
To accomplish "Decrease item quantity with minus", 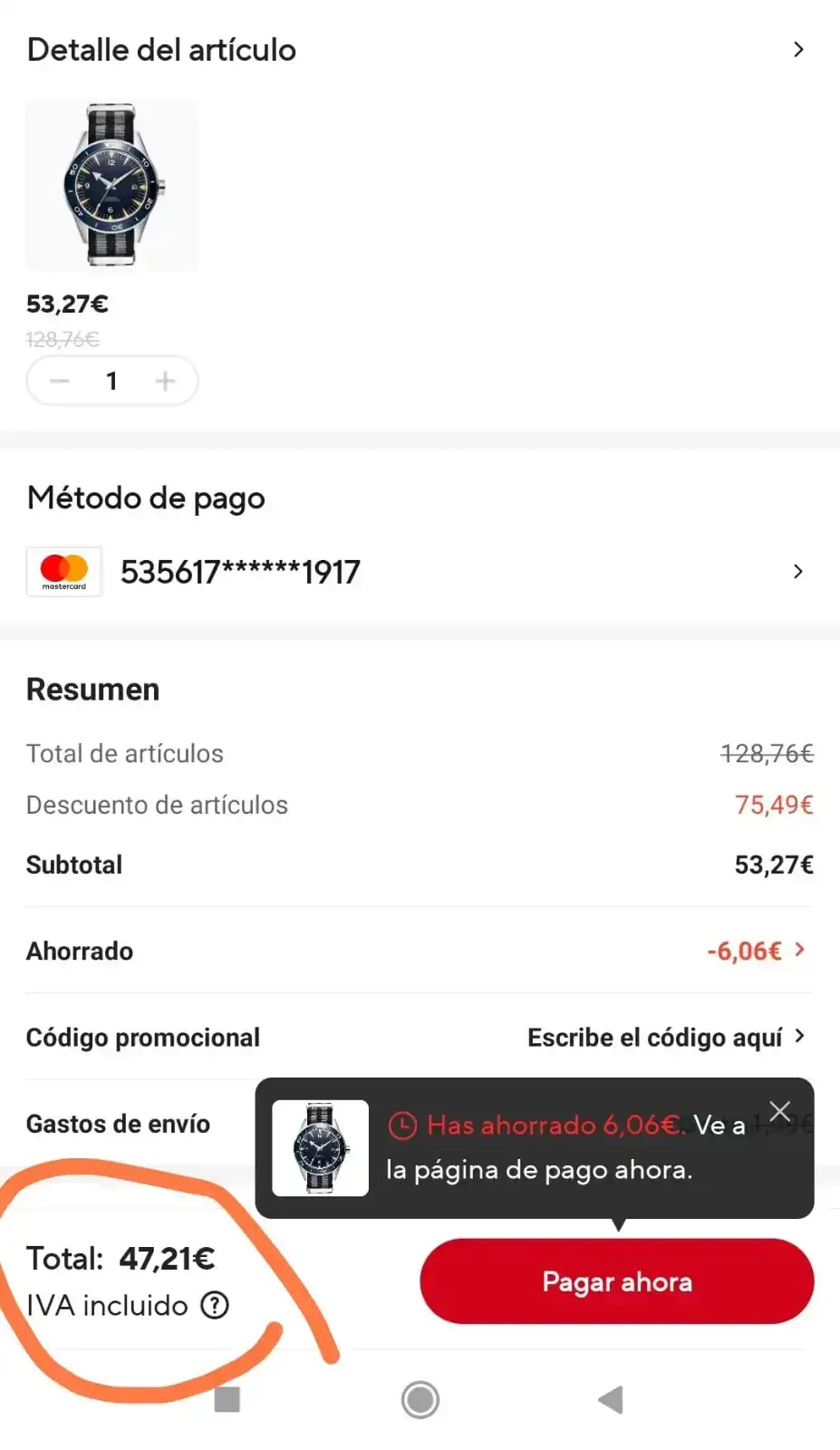I will point(60,382).
